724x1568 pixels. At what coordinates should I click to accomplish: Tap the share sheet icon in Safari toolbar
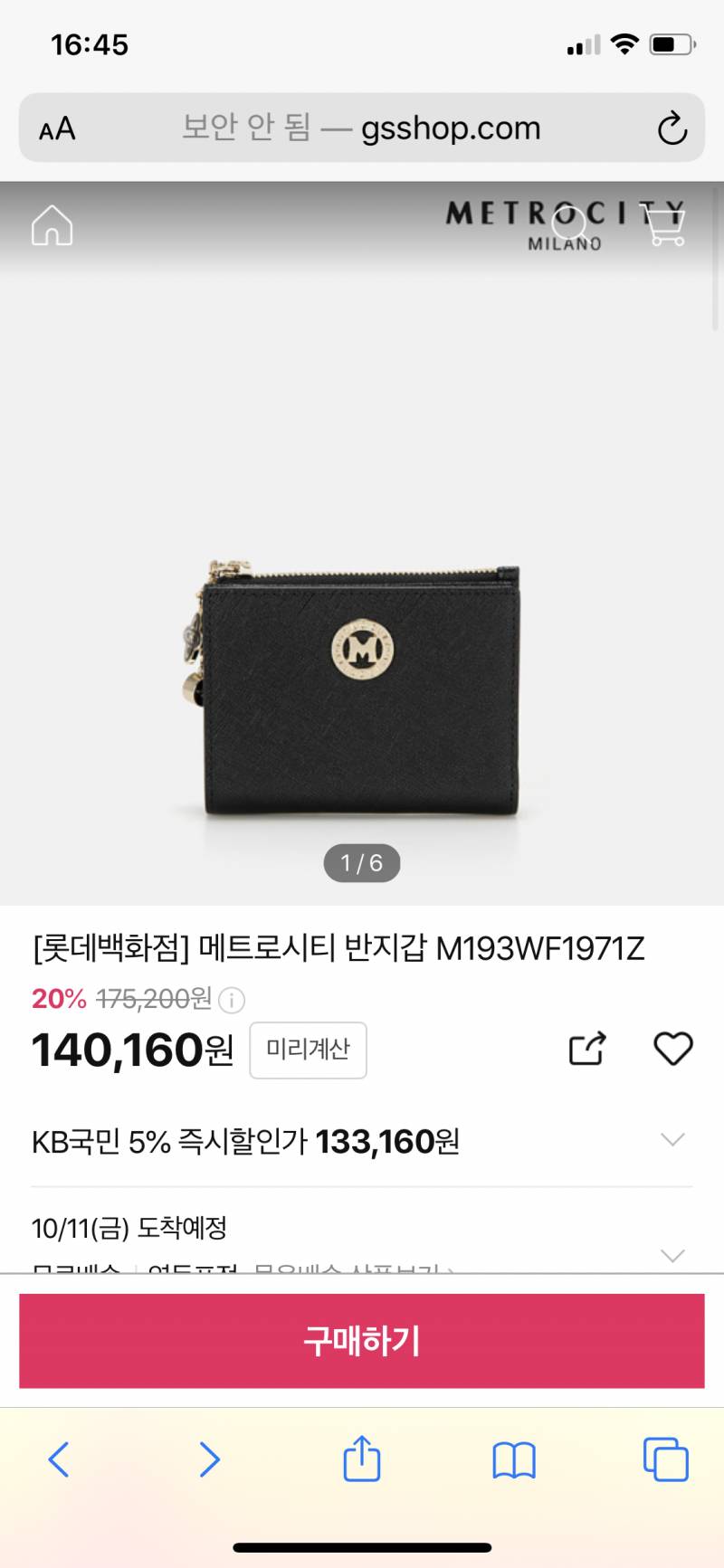click(362, 1459)
